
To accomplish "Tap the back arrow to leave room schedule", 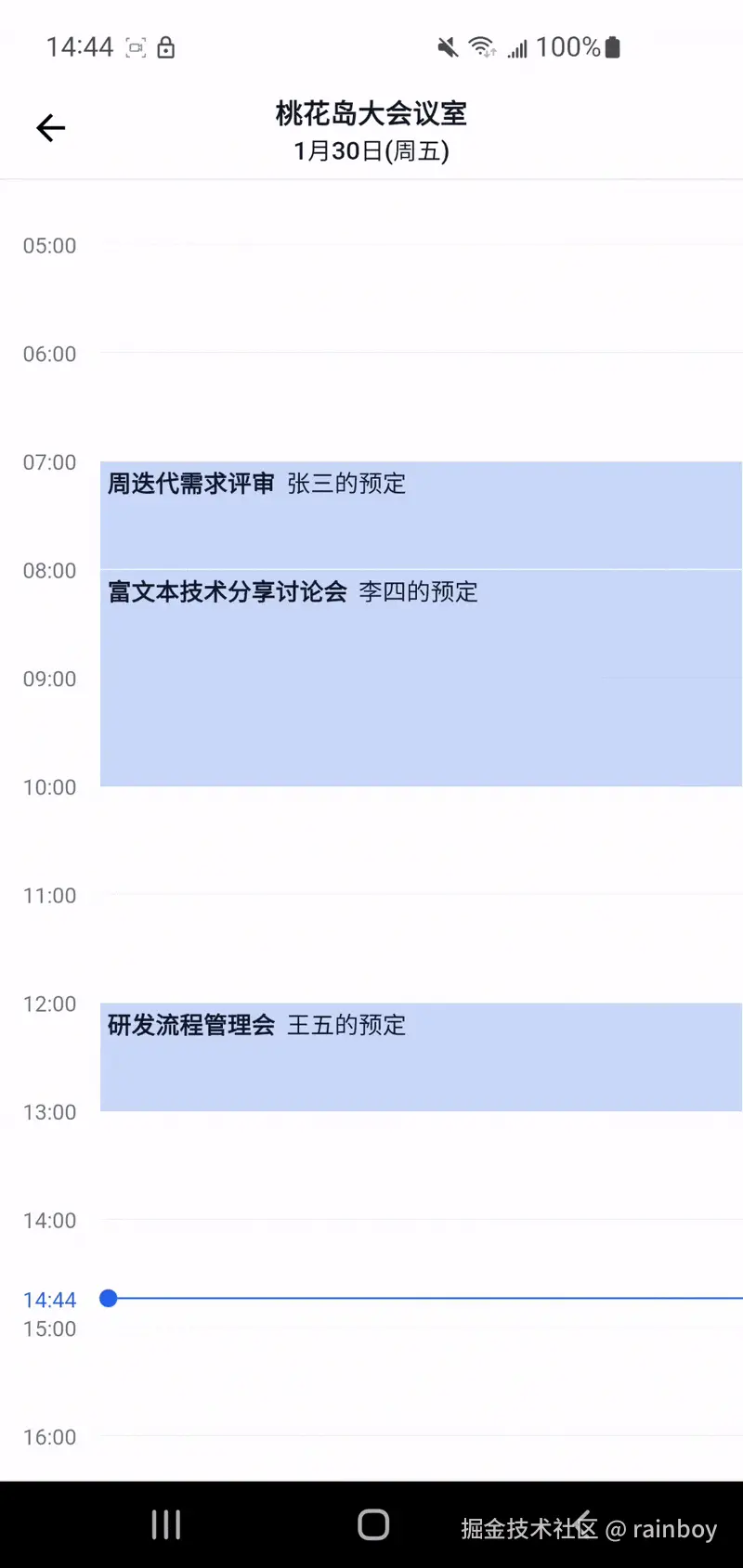I will [50, 128].
